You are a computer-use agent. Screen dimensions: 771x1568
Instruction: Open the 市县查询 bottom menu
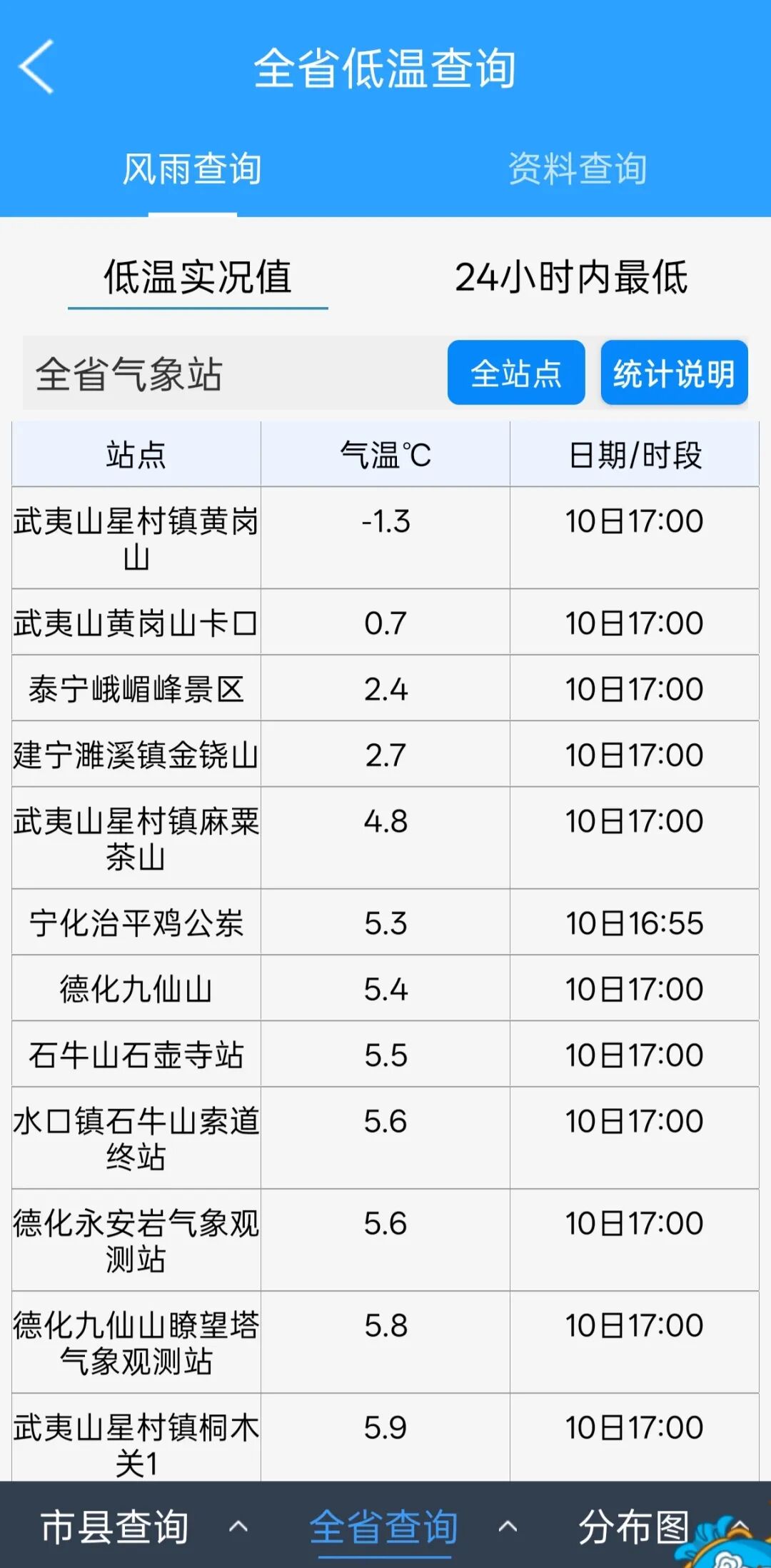click(116, 1527)
